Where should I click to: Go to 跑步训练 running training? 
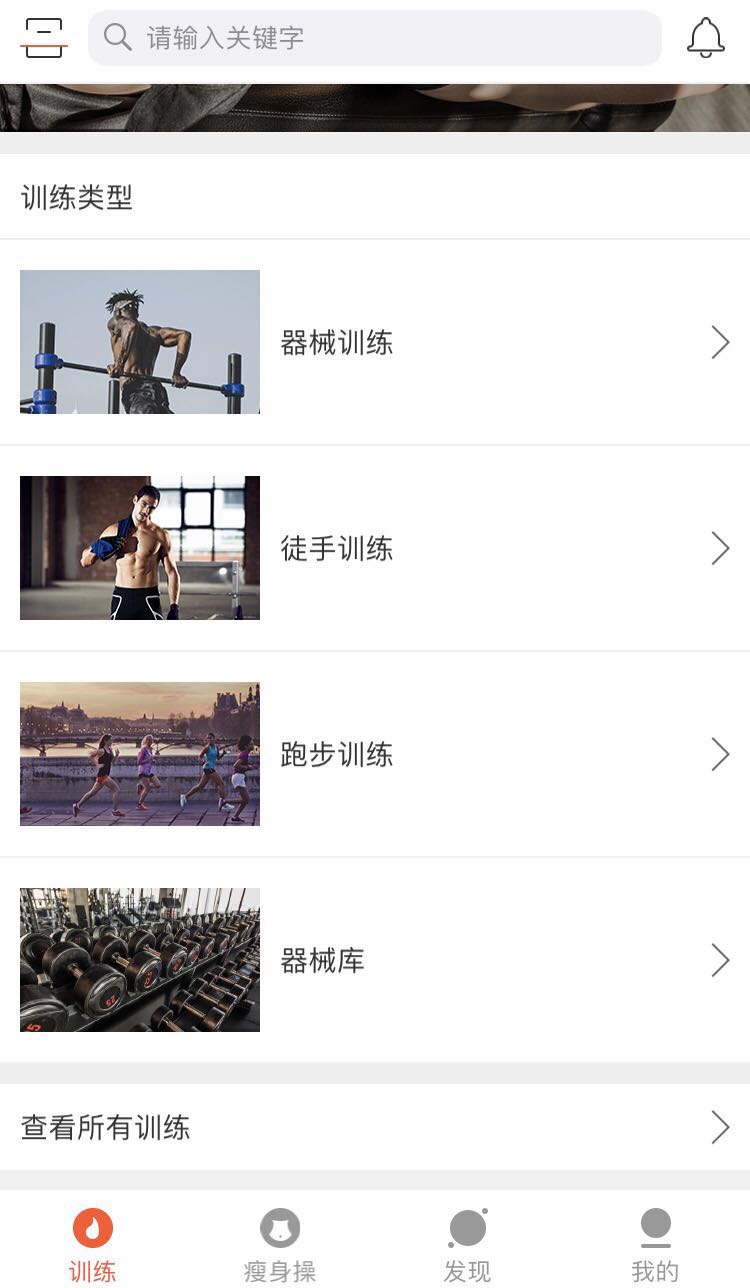(375, 754)
